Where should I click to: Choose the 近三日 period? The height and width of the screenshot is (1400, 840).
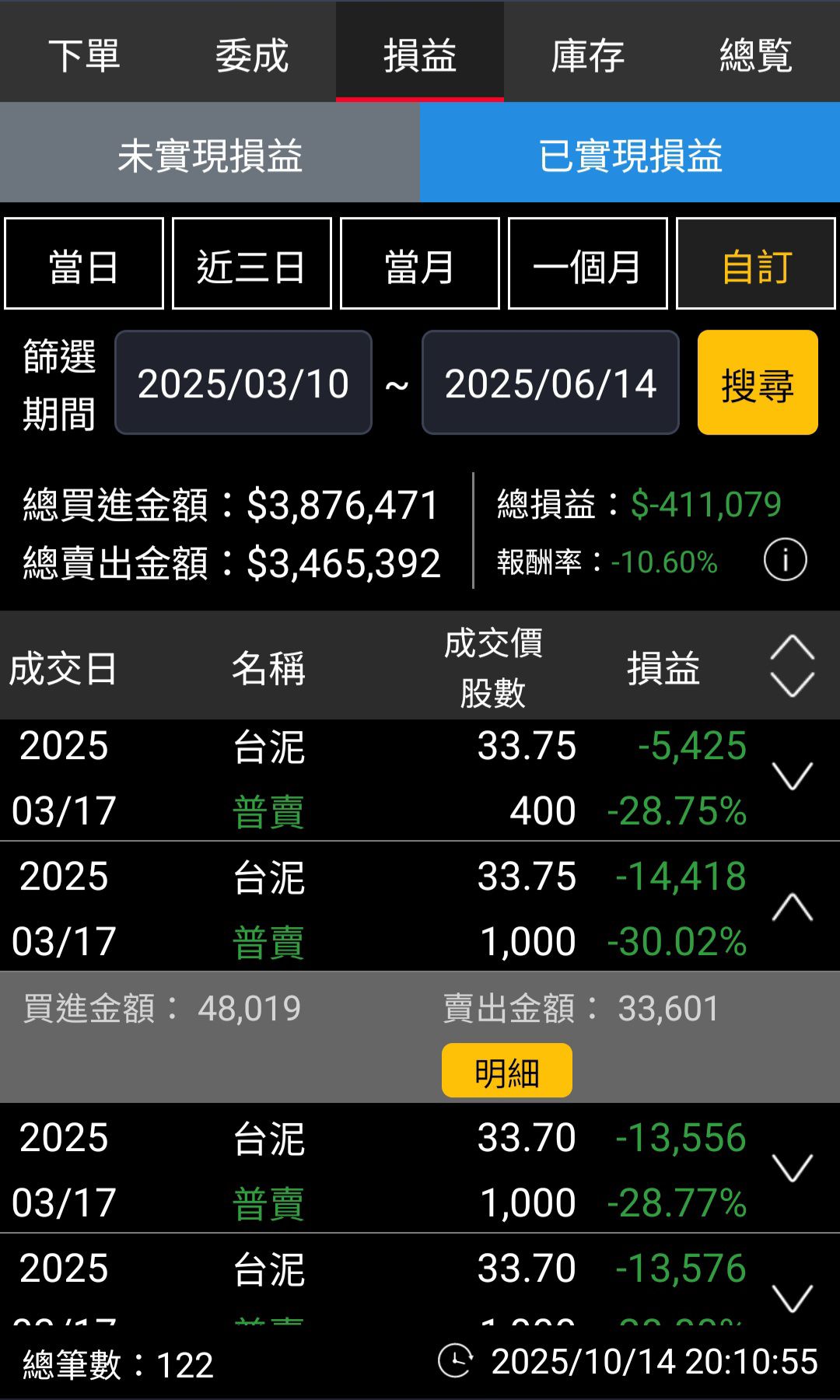[x=251, y=264]
